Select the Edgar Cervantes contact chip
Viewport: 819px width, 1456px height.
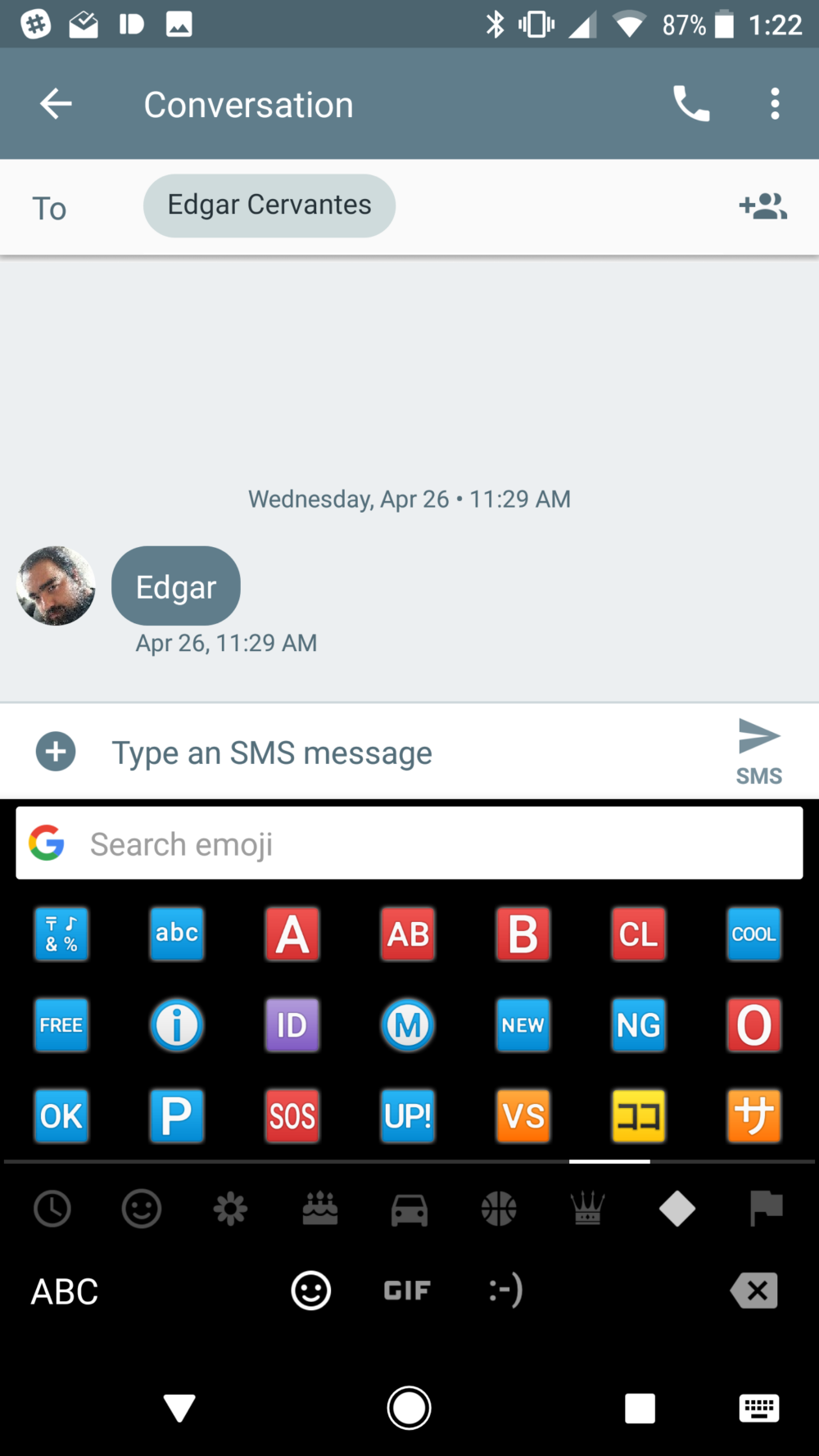pyautogui.click(x=269, y=206)
